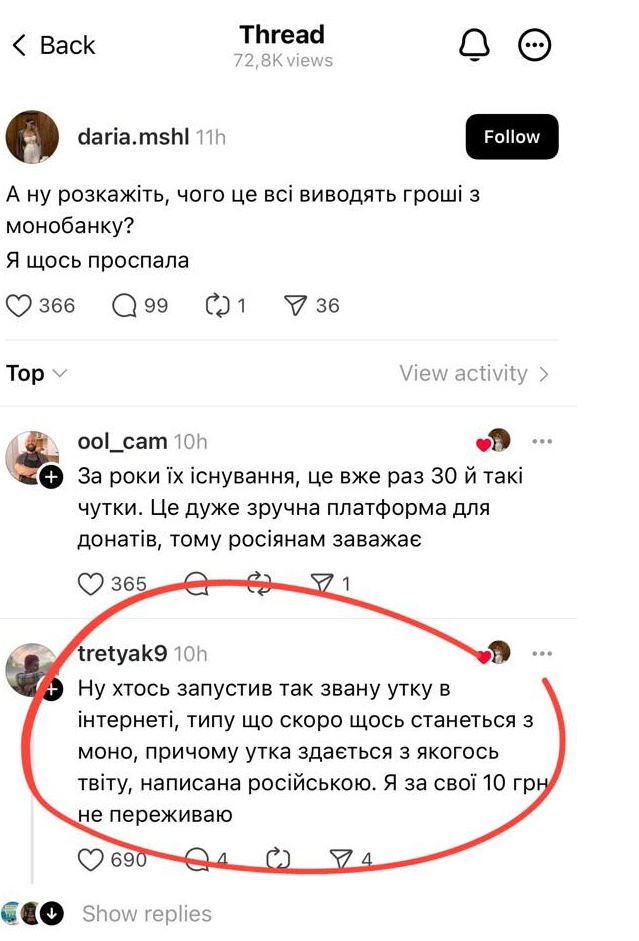639x941 pixels.
Task: Follow daria.mshl
Action: [x=511, y=137]
